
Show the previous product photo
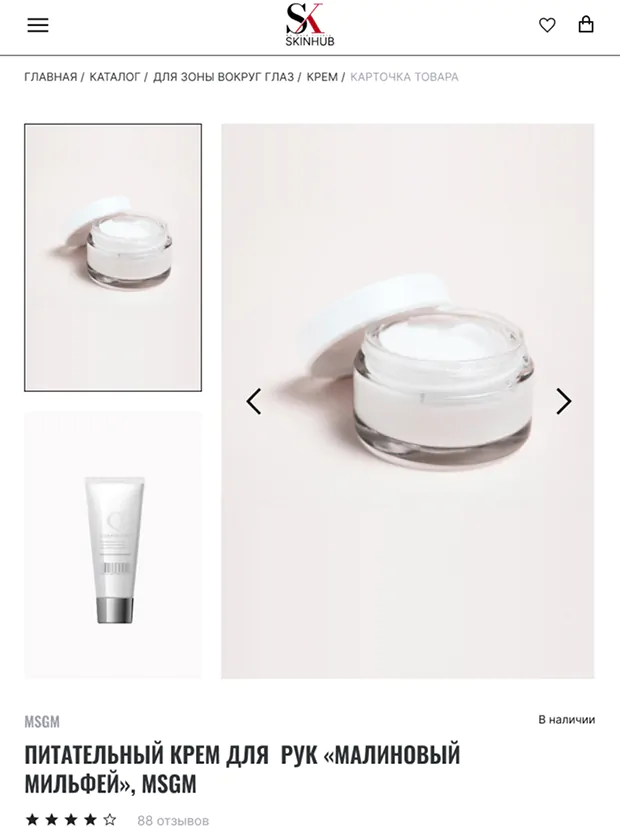point(254,401)
